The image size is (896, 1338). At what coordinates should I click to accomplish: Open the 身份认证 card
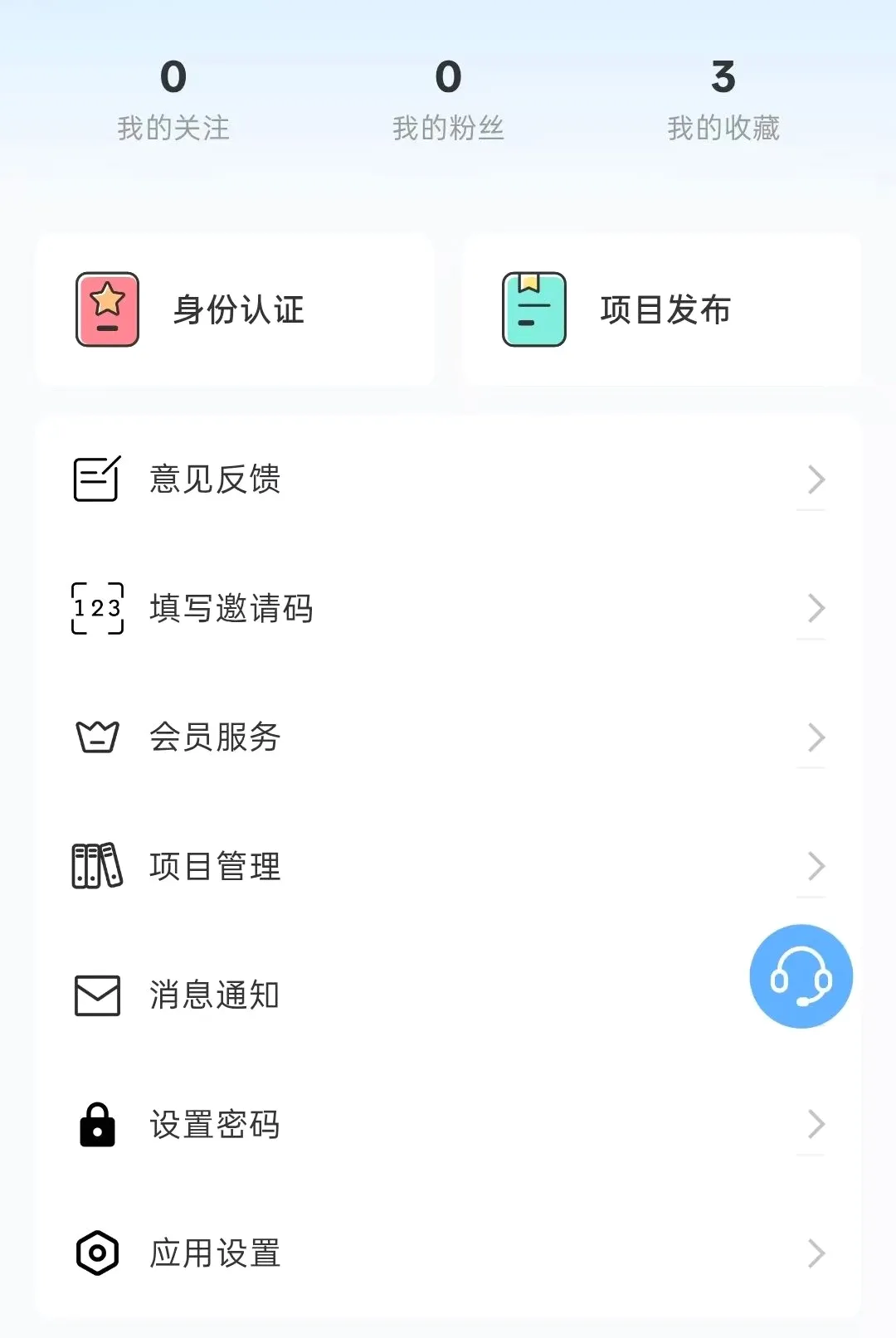pyautogui.click(x=235, y=309)
